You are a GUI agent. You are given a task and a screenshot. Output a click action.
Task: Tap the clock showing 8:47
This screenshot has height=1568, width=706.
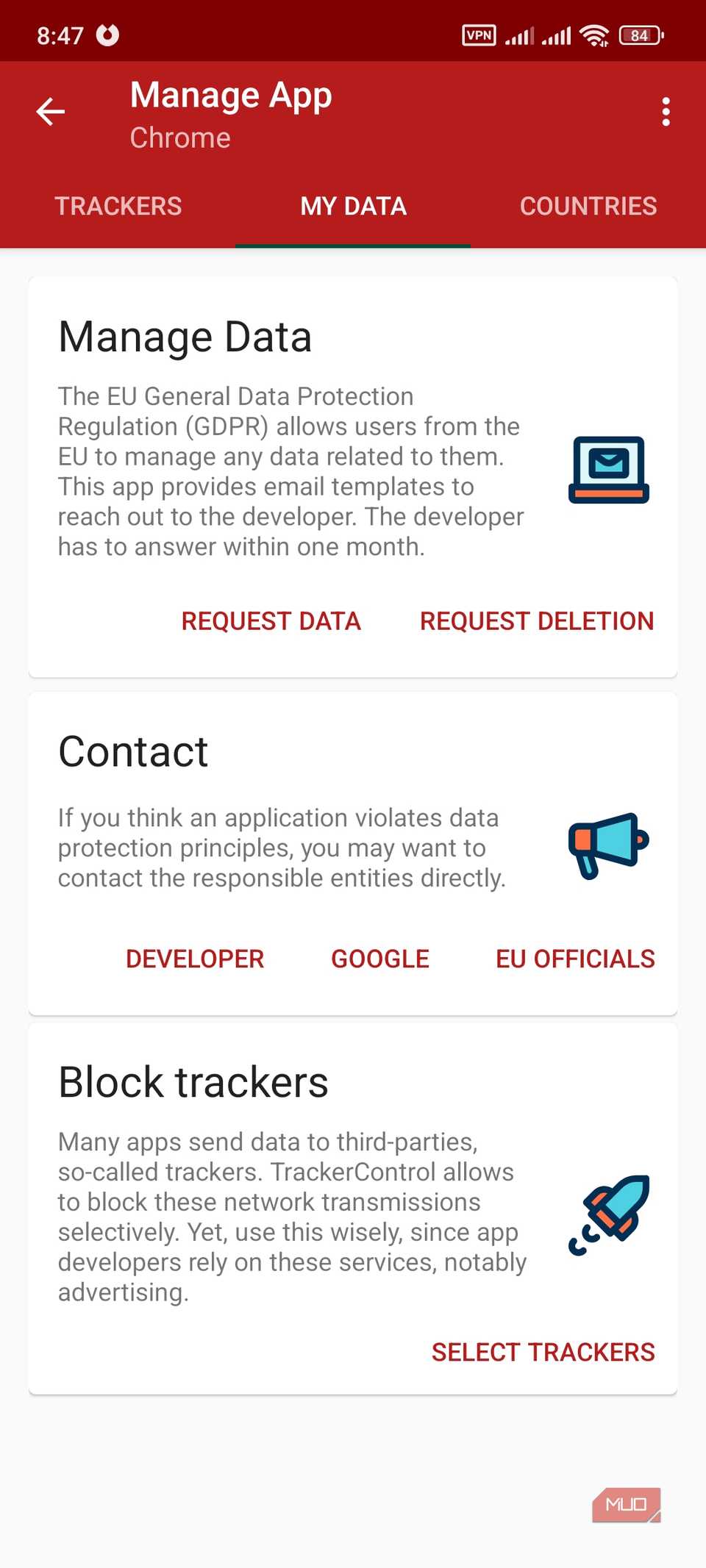(x=59, y=34)
